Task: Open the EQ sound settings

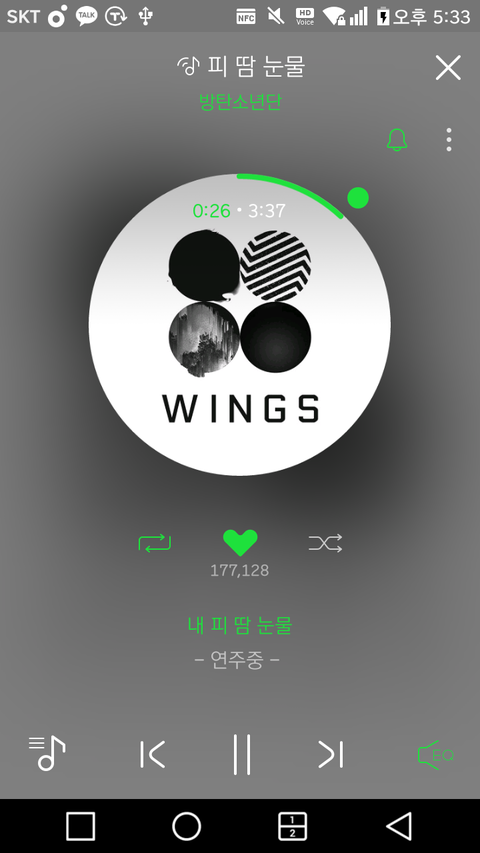Action: click(435, 755)
